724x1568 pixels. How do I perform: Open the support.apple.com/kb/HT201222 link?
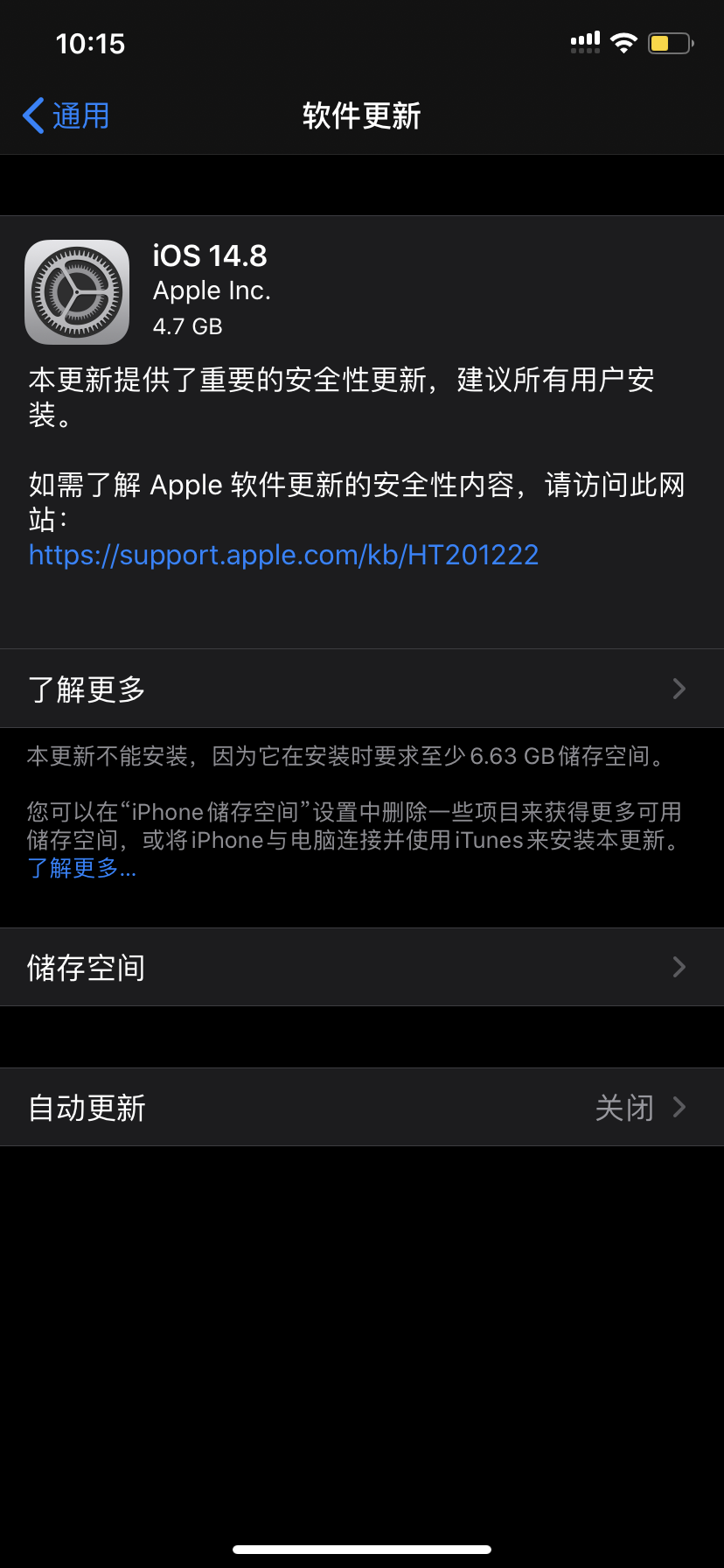(x=283, y=555)
